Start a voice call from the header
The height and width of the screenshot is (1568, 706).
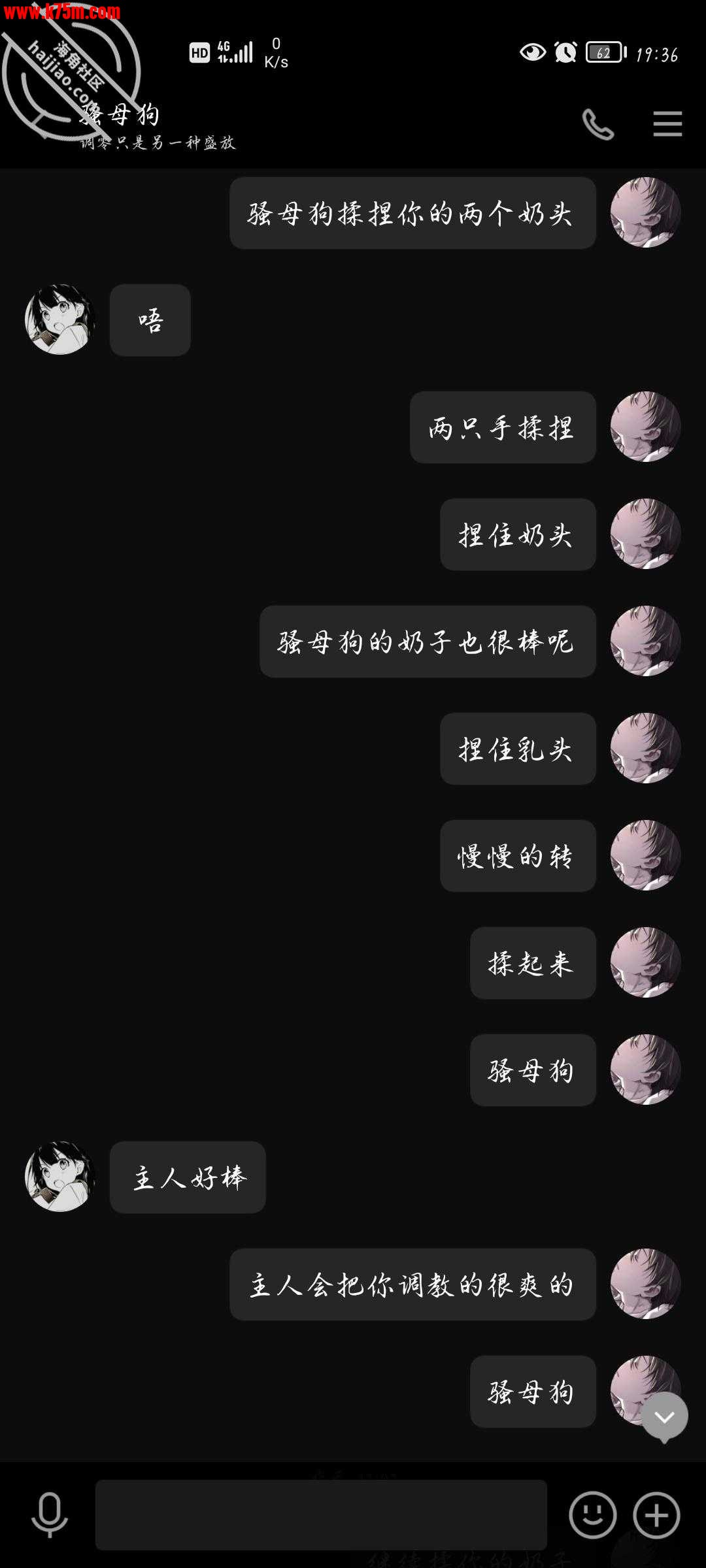598,124
